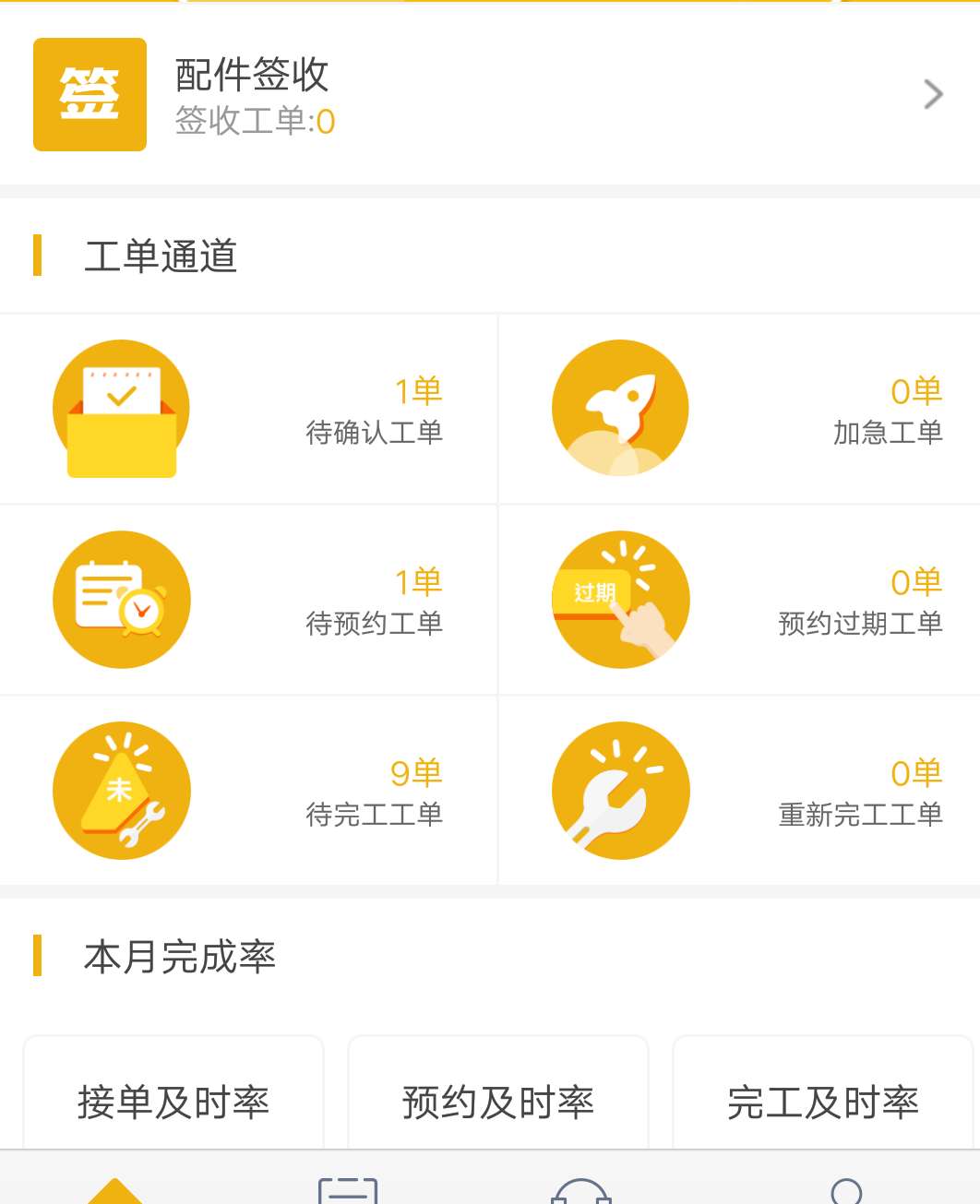The height and width of the screenshot is (1204, 980).
Task: Select 待预约工单 tile
Action: click(x=249, y=601)
